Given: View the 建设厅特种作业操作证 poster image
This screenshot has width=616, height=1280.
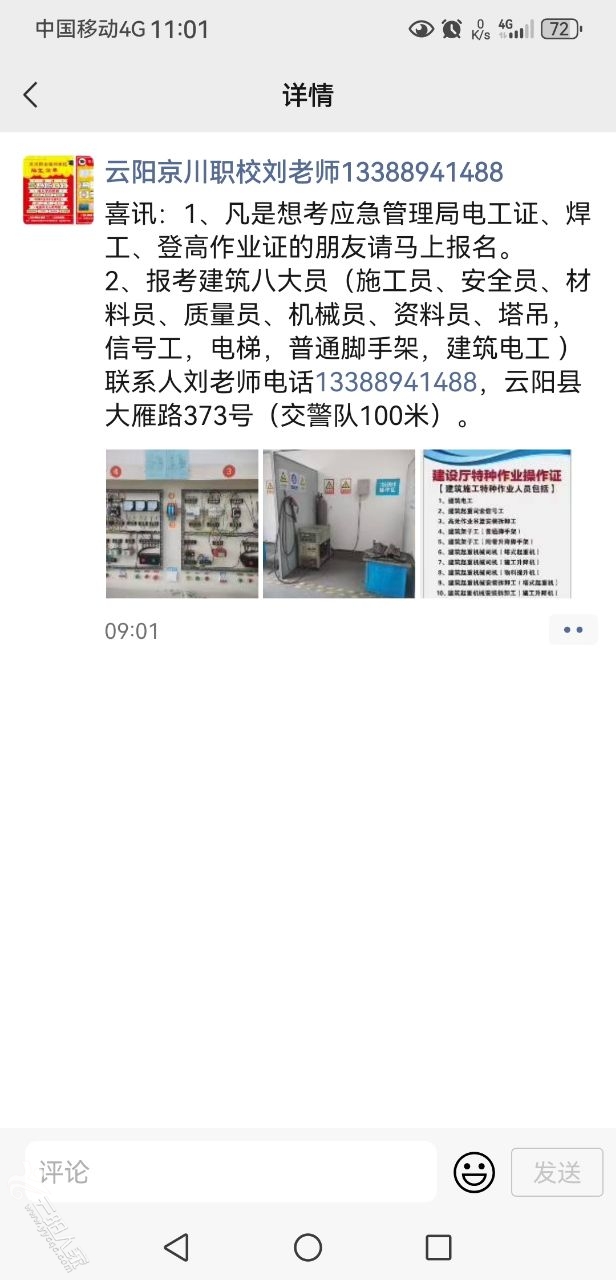Looking at the screenshot, I should point(496,524).
